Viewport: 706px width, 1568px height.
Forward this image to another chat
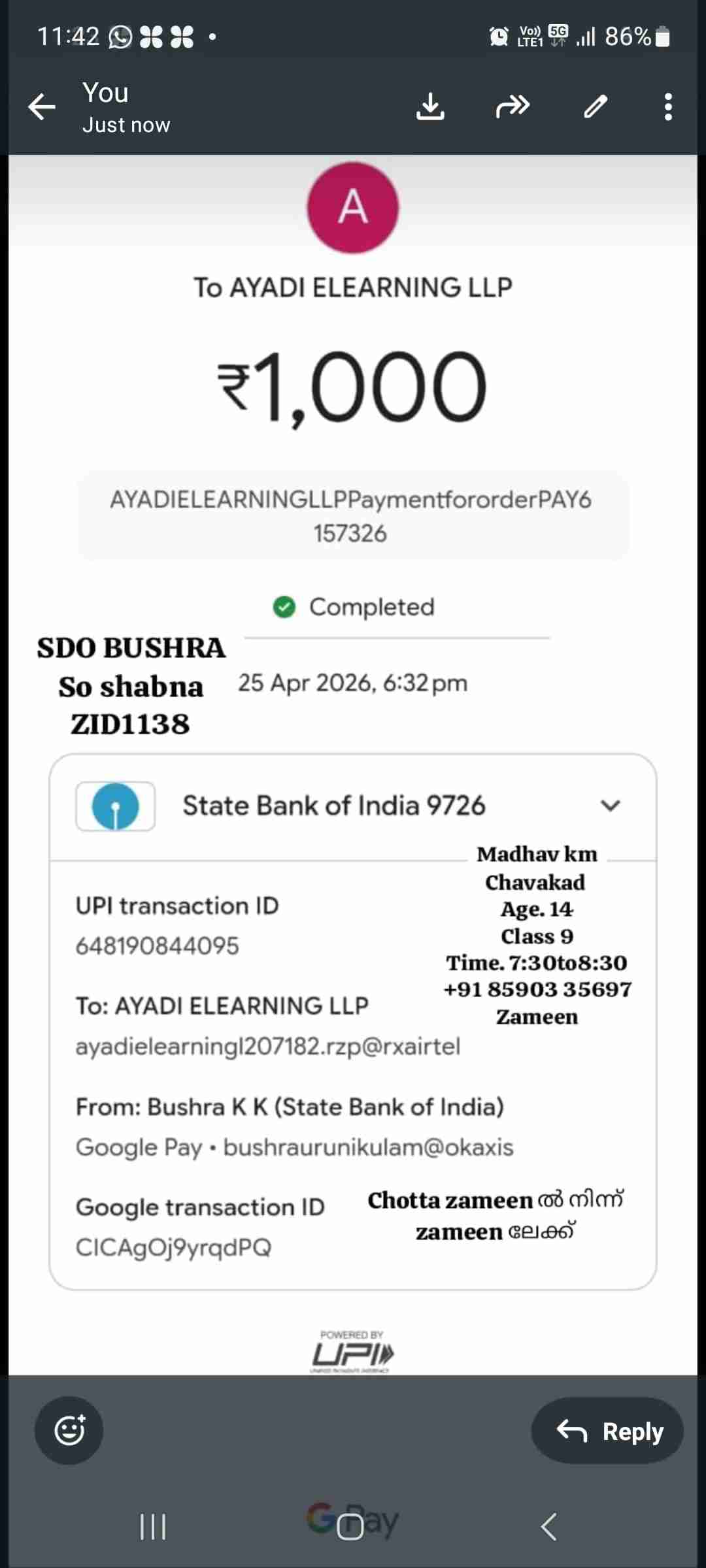coord(513,106)
